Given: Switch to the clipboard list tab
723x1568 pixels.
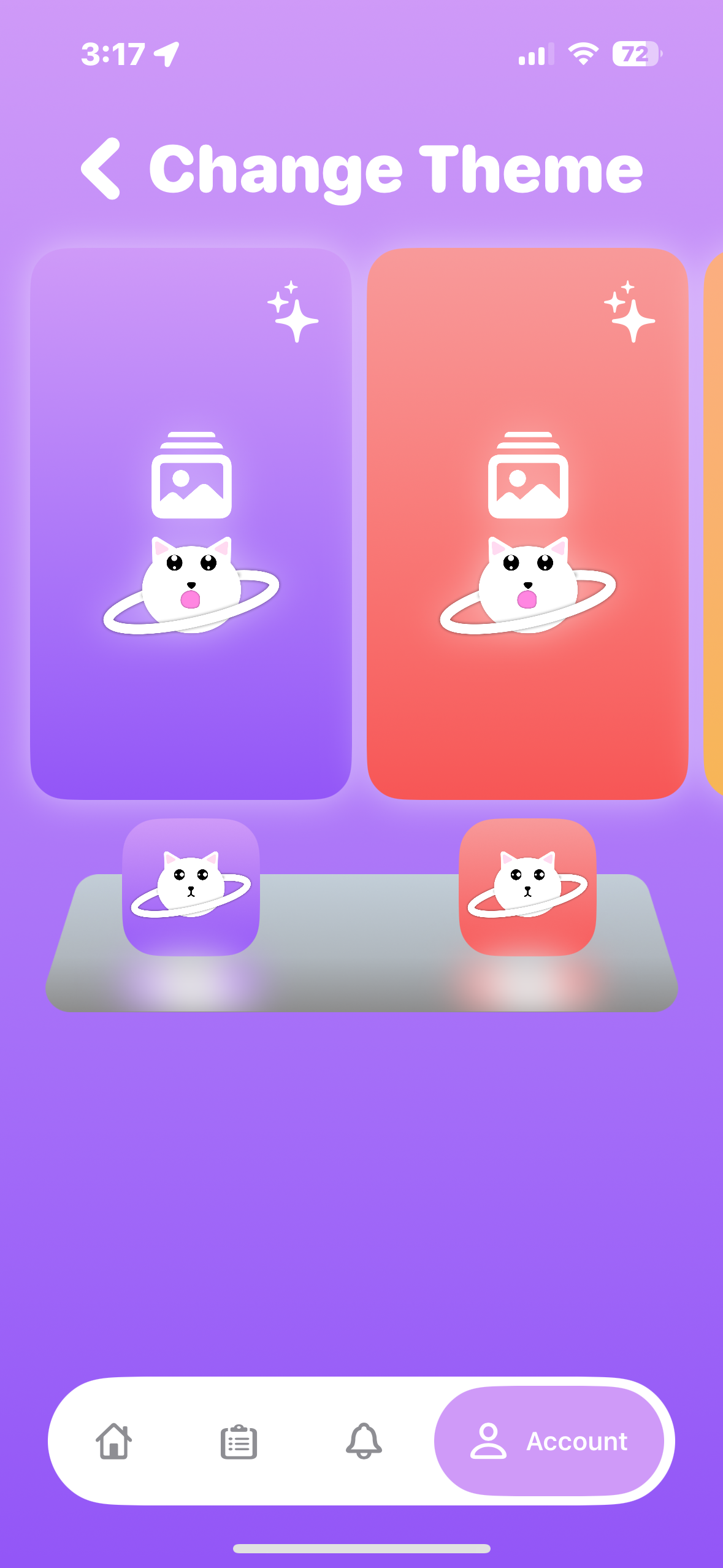Looking at the screenshot, I should [x=239, y=1442].
